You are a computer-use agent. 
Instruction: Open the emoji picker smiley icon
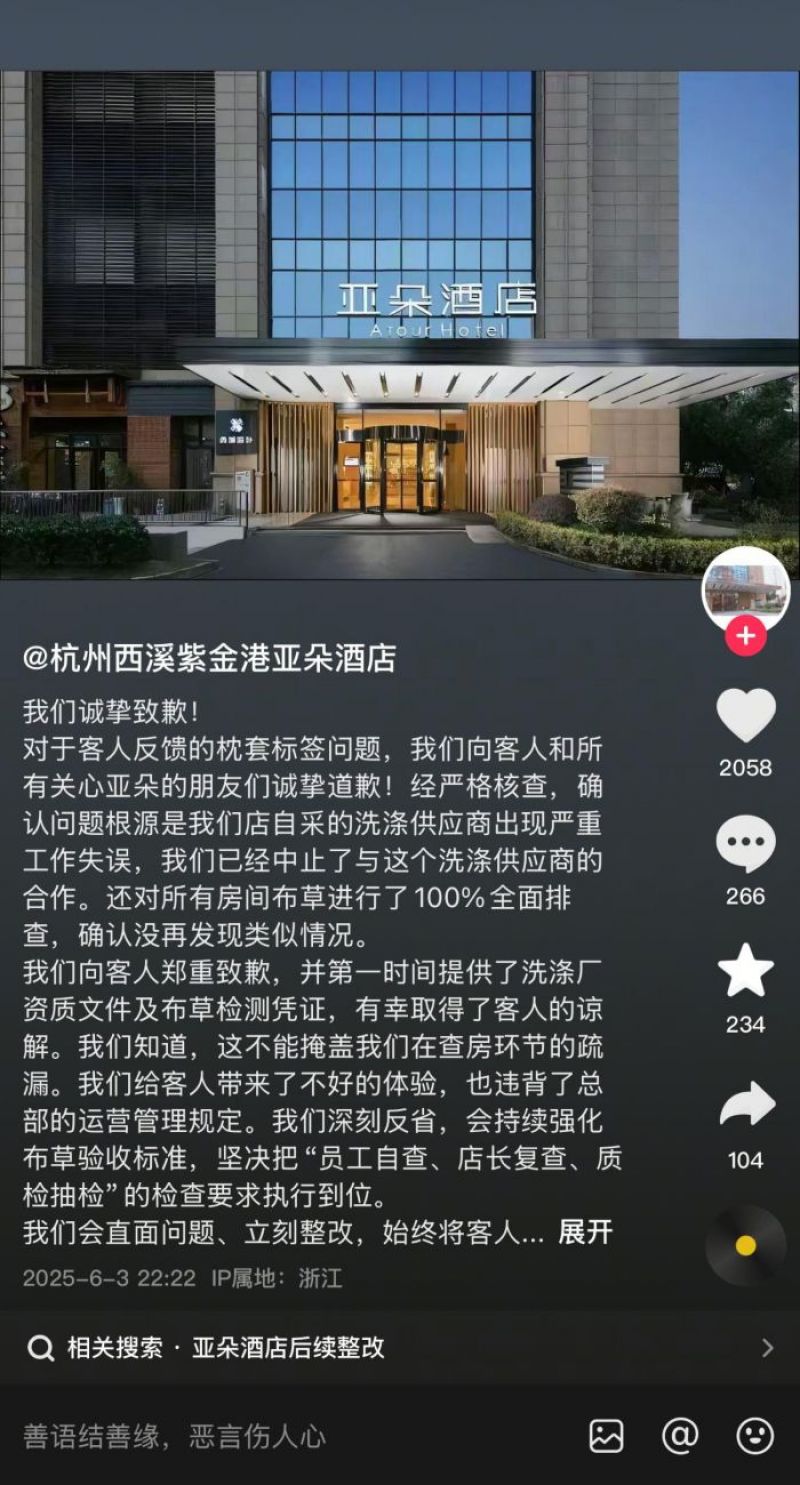point(755,1436)
